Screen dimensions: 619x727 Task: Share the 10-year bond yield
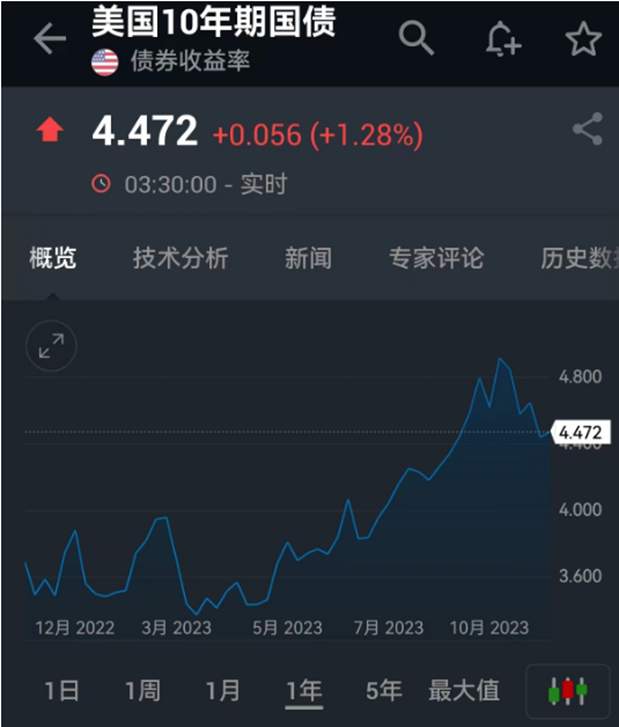[587, 130]
